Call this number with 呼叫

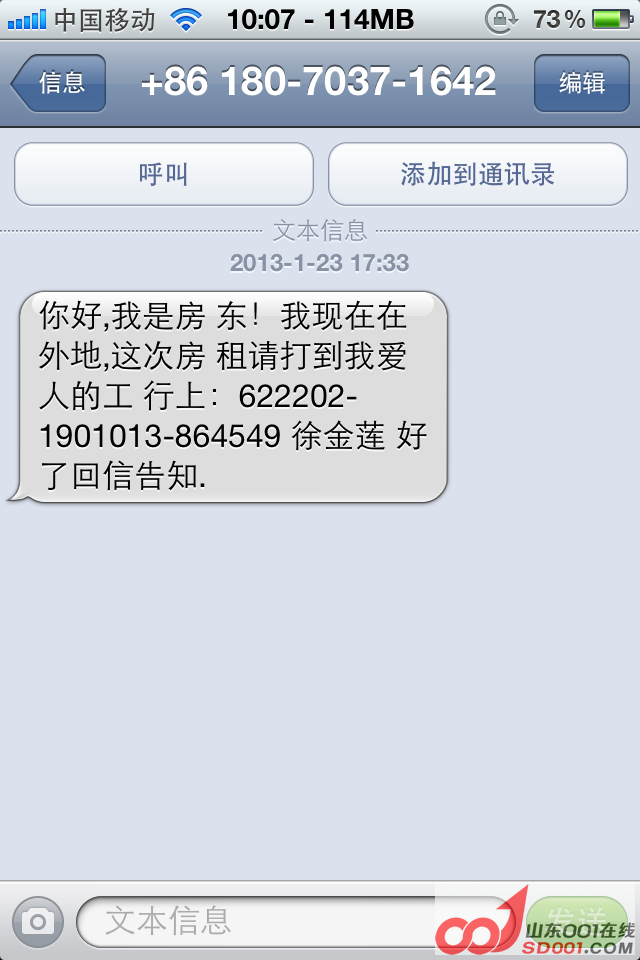pyautogui.click(x=164, y=175)
